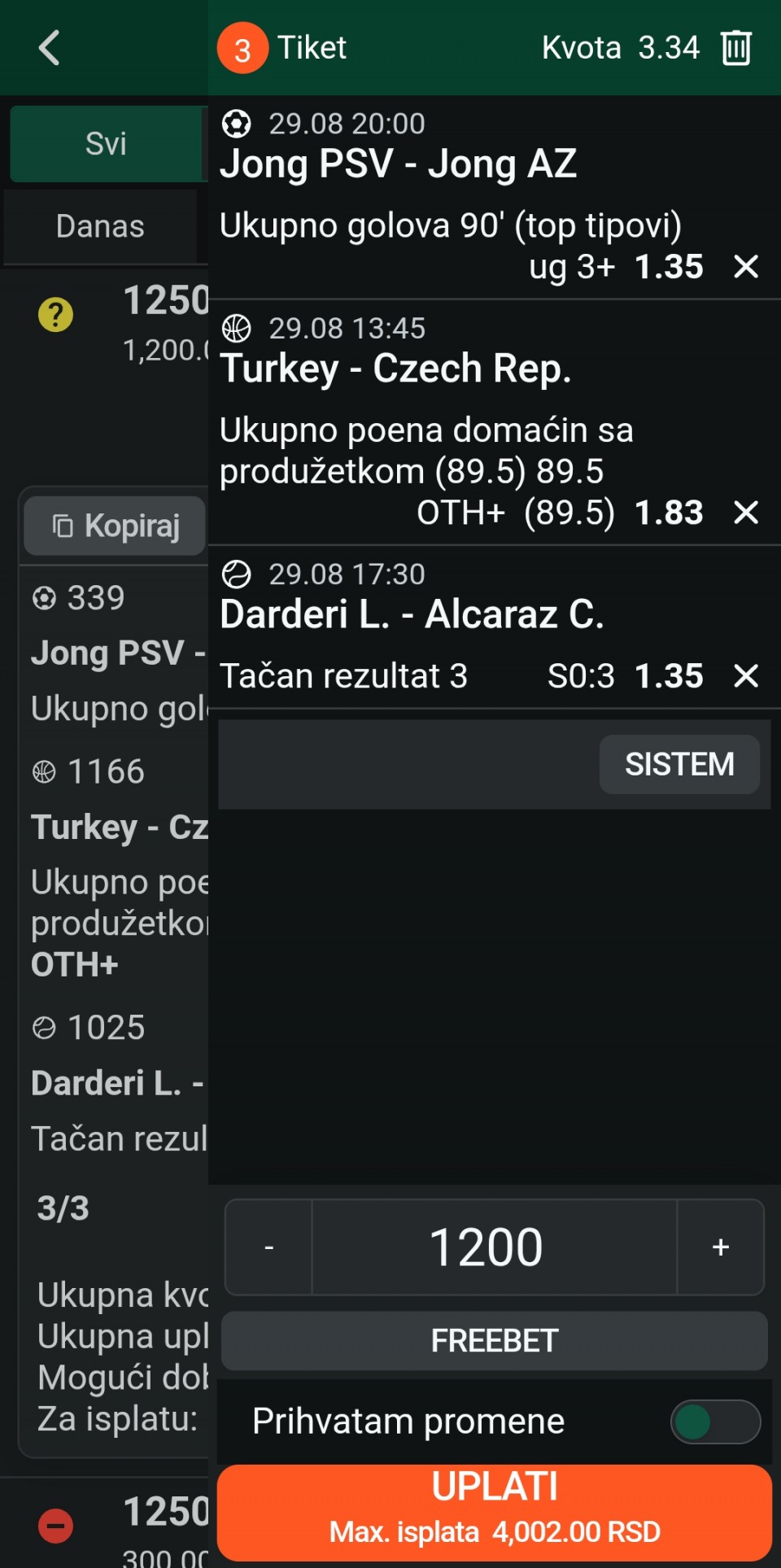Viewport: 781px width, 1568px height.
Task: Switch to the Danas tab
Action: click(x=100, y=226)
